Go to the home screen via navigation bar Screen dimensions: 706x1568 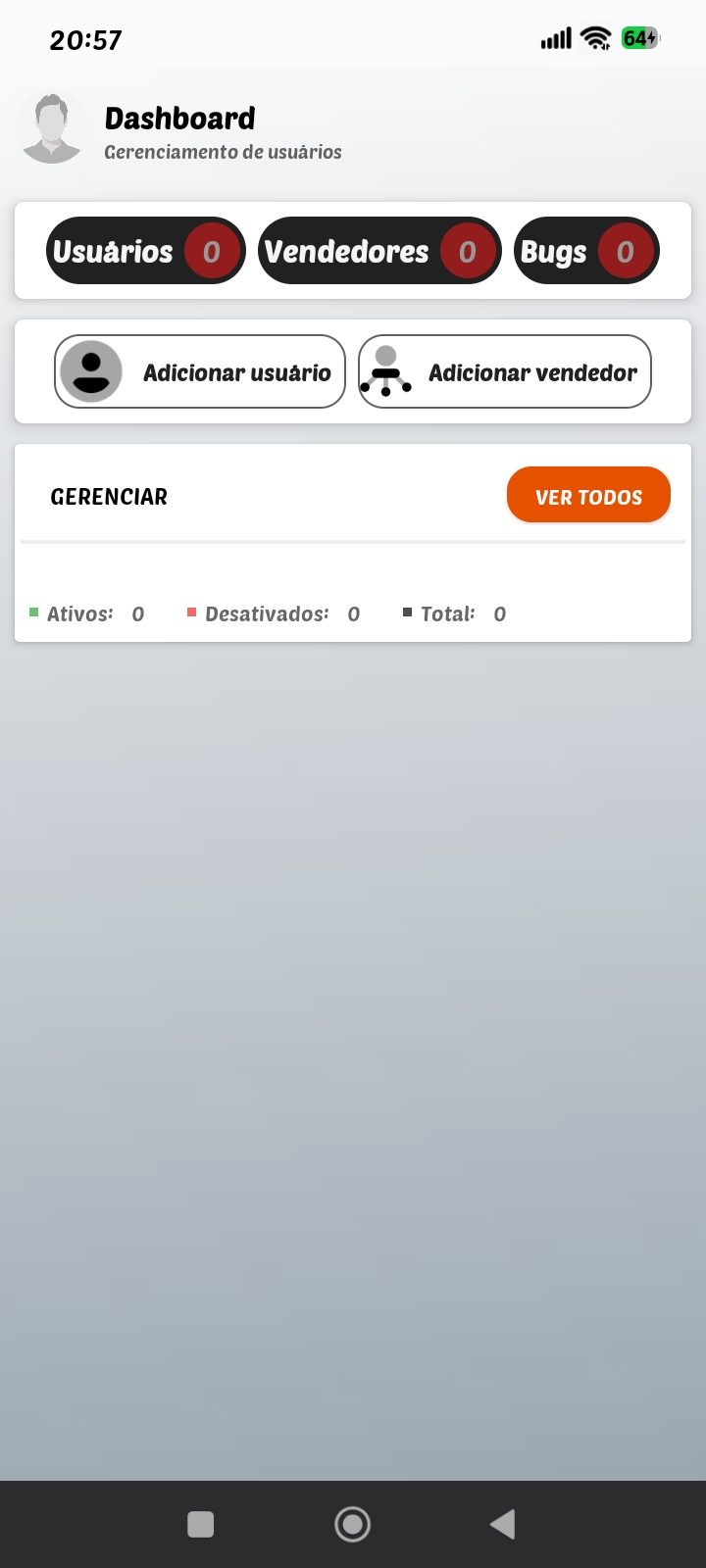click(353, 1524)
